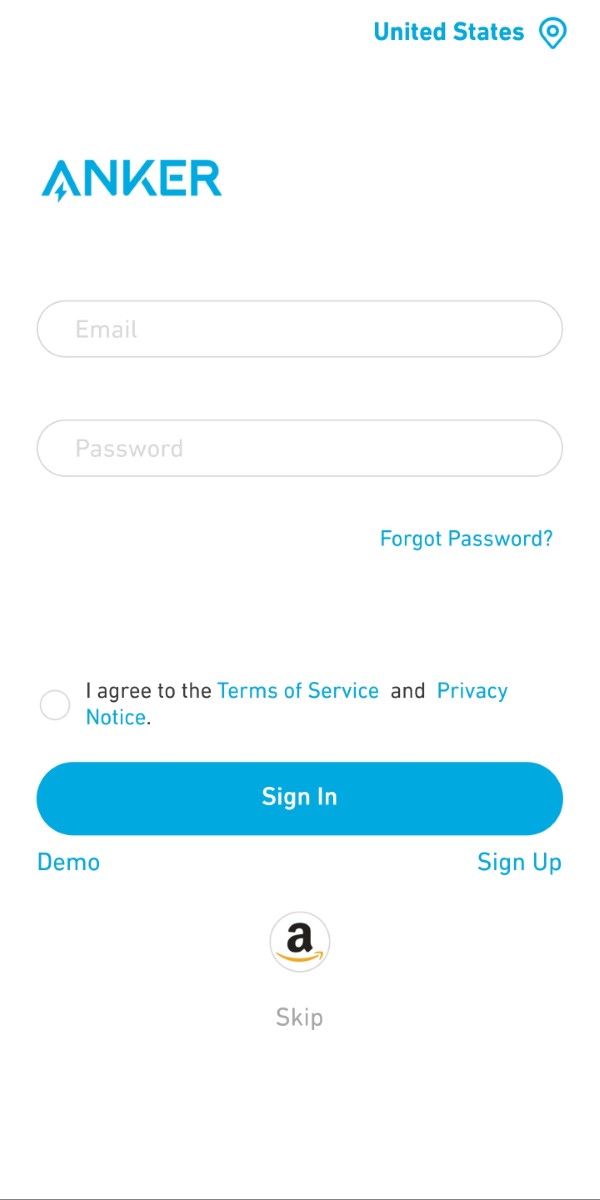Image resolution: width=600 pixels, height=1200 pixels.
Task: Read the Terms of Service
Action: (x=298, y=691)
